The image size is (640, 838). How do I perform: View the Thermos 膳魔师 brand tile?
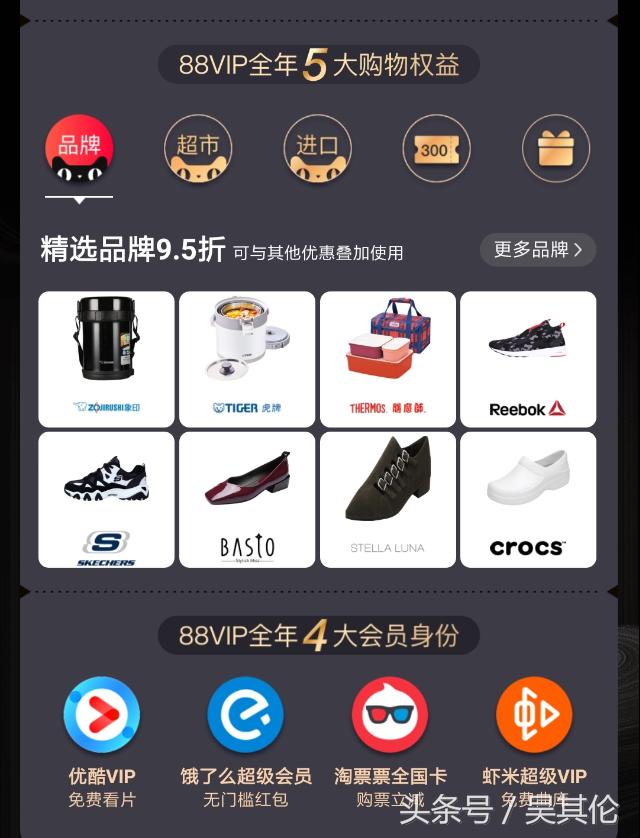click(x=388, y=359)
